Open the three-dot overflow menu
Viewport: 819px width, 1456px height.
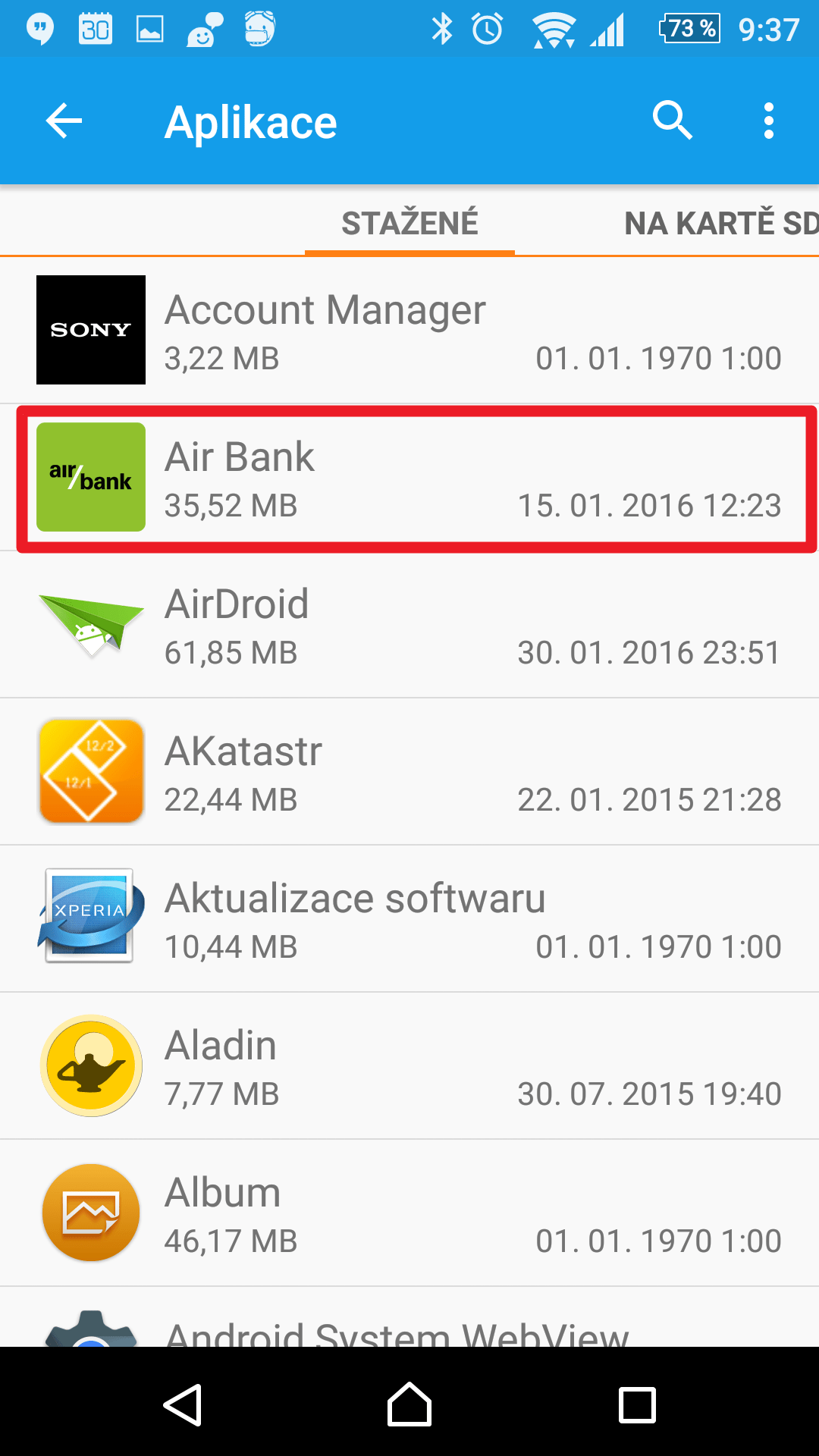click(x=768, y=121)
